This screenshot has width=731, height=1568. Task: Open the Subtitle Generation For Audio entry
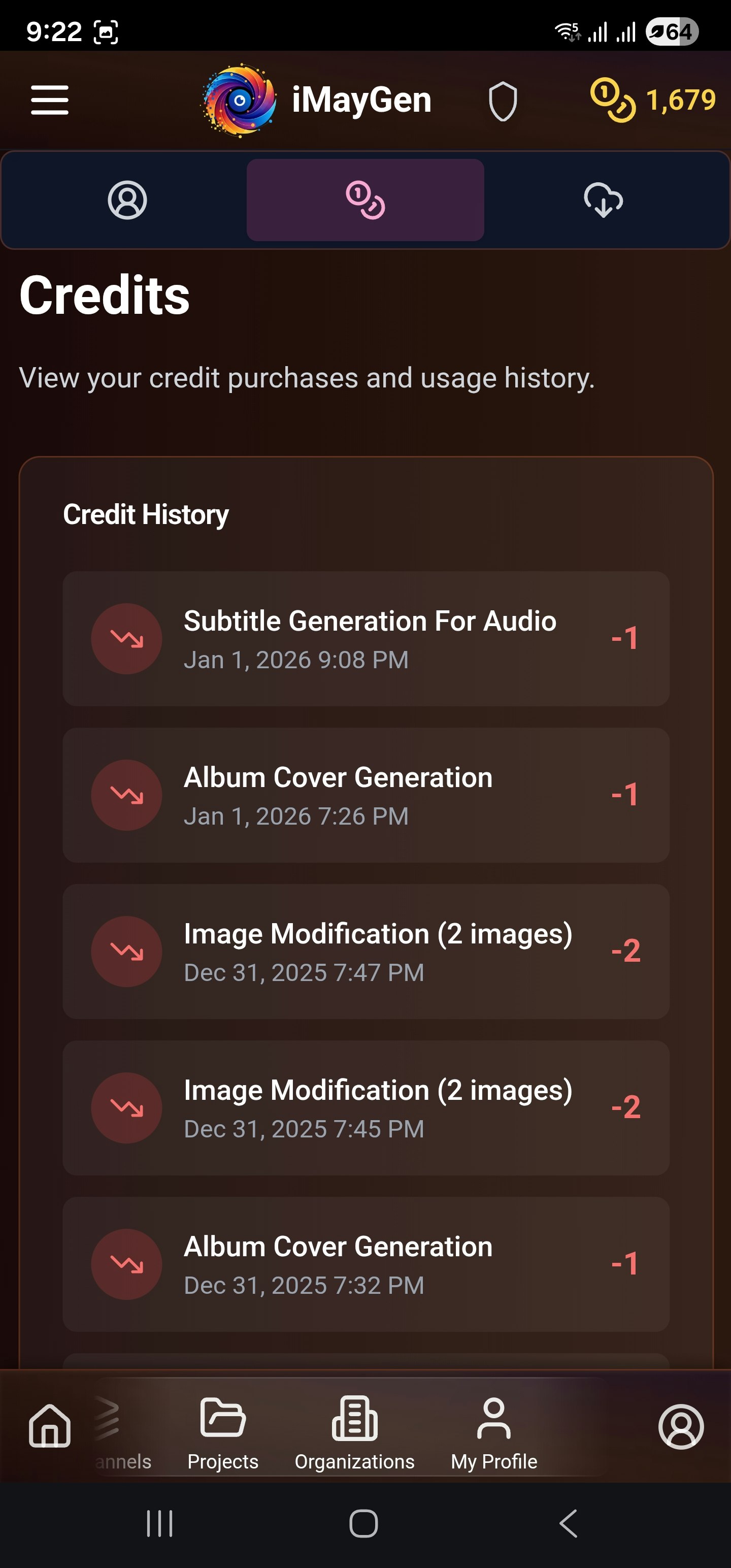click(x=365, y=638)
